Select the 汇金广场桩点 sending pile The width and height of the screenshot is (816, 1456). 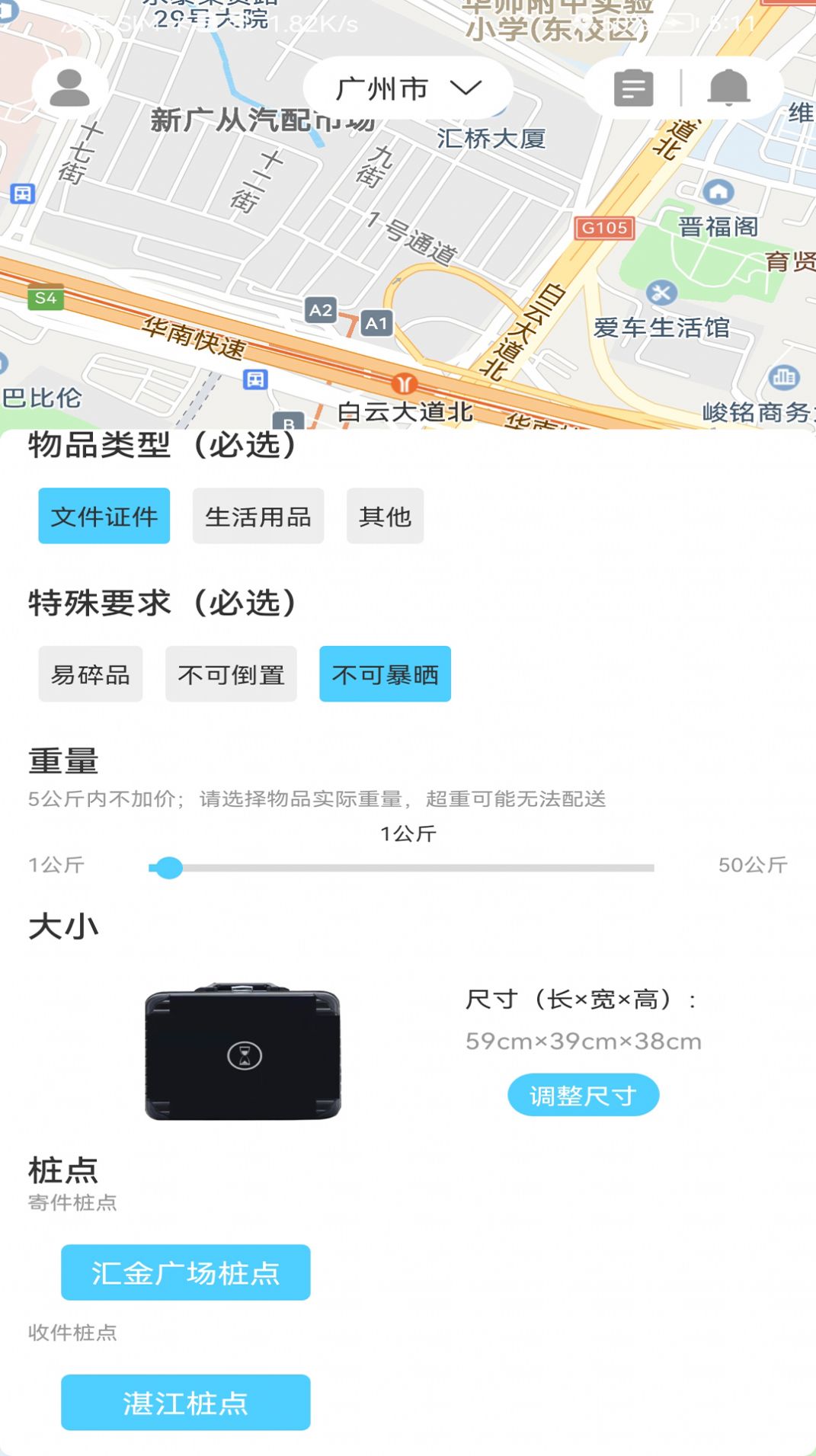pyautogui.click(x=186, y=1272)
